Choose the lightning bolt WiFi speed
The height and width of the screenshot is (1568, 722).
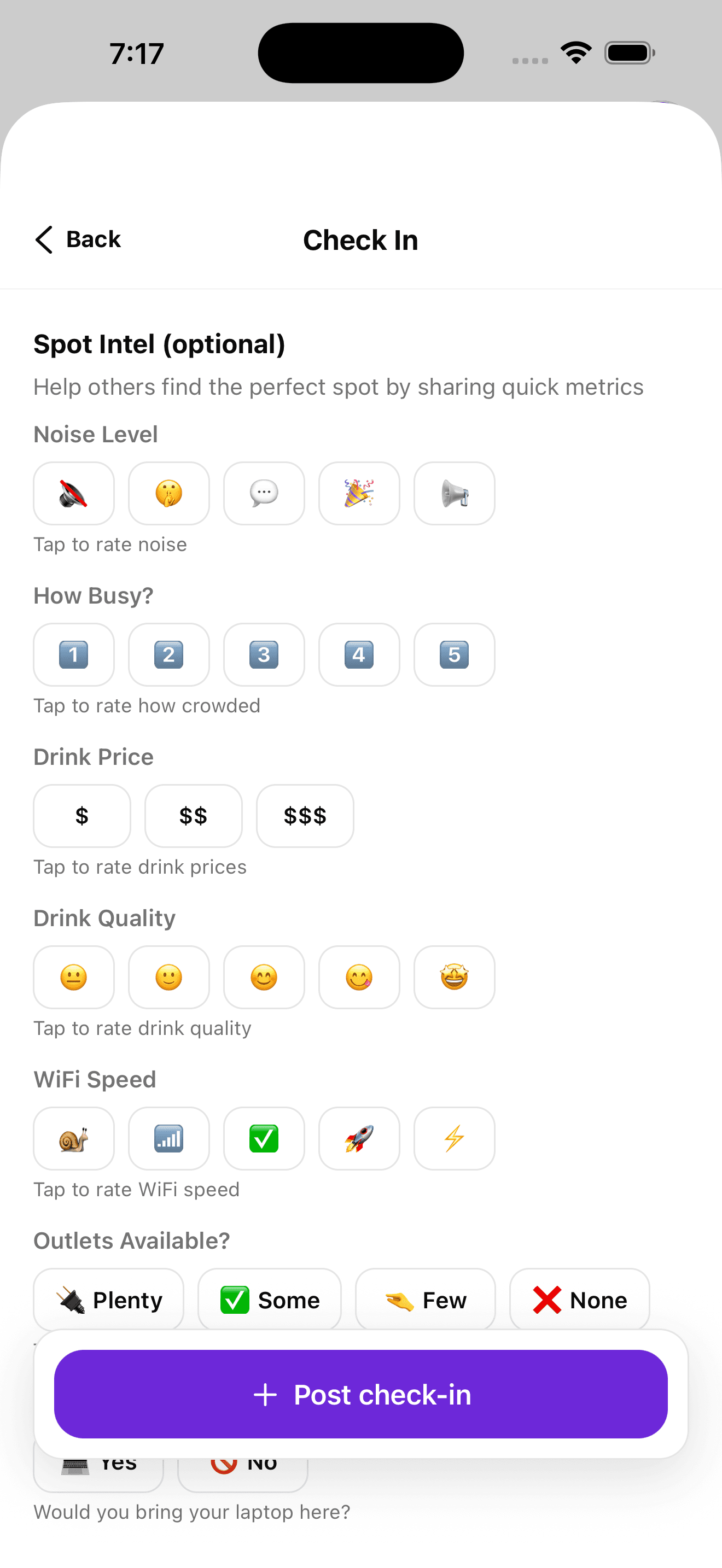454,1138
